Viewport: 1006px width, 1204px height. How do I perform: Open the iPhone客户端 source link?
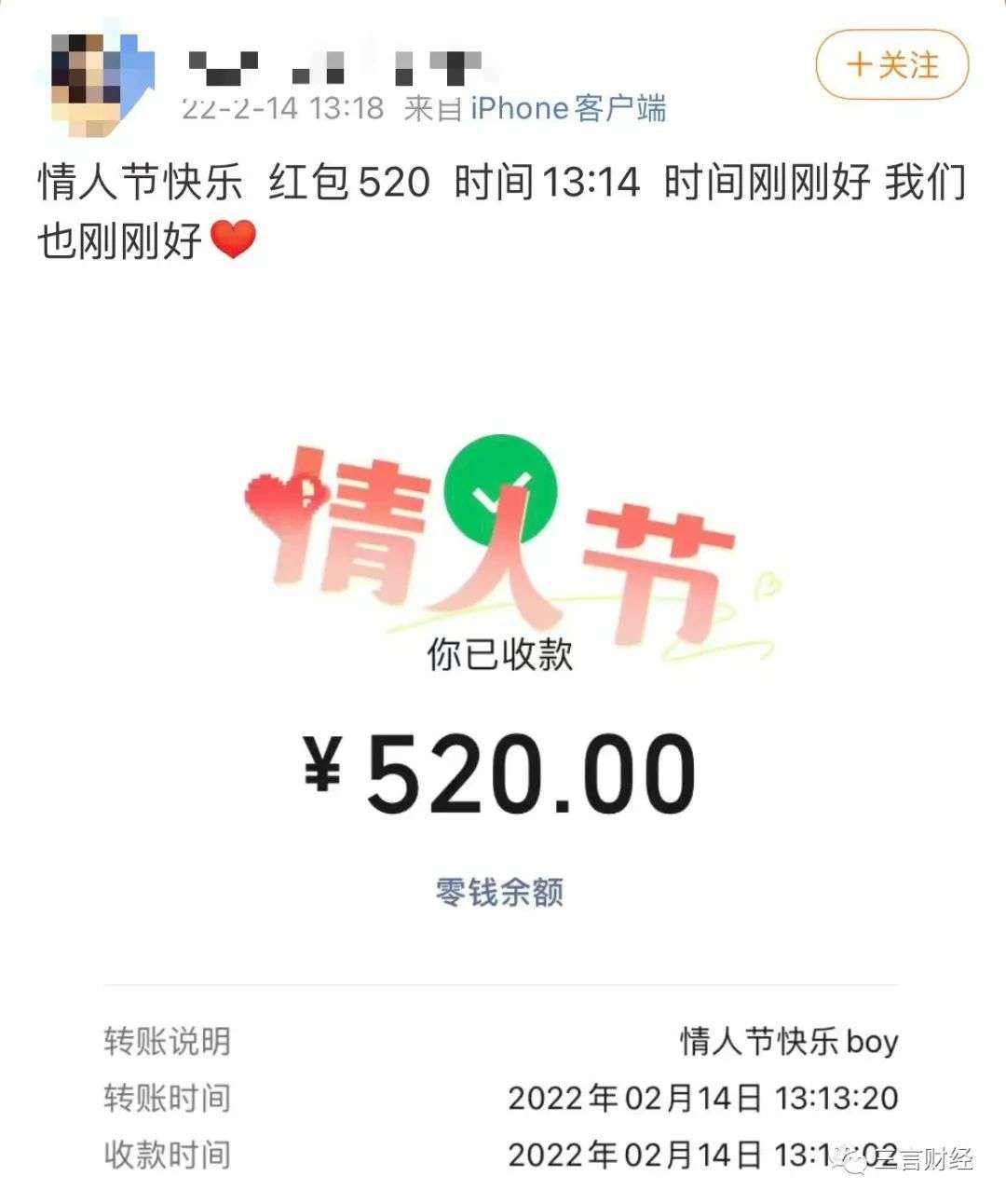568,109
